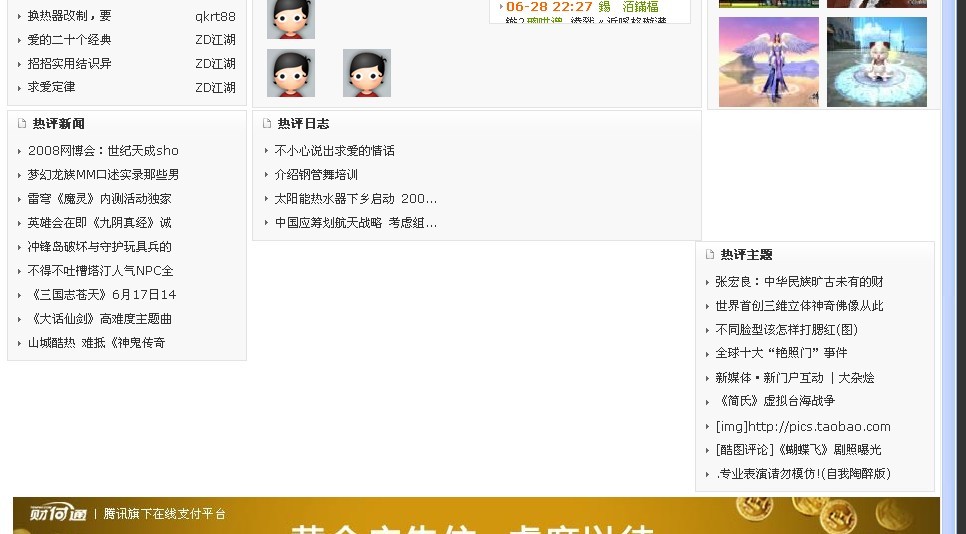Open news link 《三国志苍天》6月17日14
The image size is (966, 534).
click(102, 295)
